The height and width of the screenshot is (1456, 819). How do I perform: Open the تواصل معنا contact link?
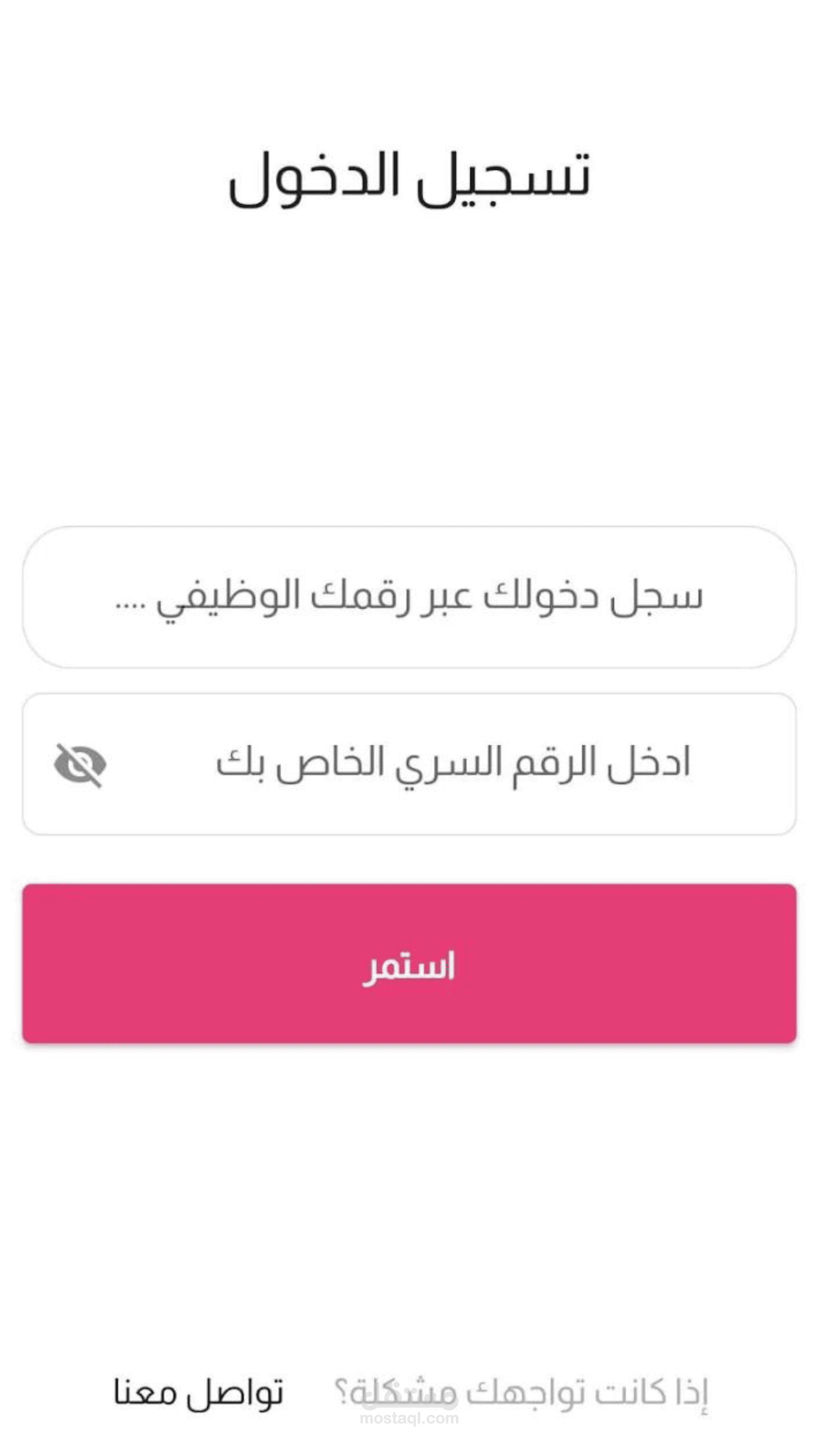tap(199, 1393)
